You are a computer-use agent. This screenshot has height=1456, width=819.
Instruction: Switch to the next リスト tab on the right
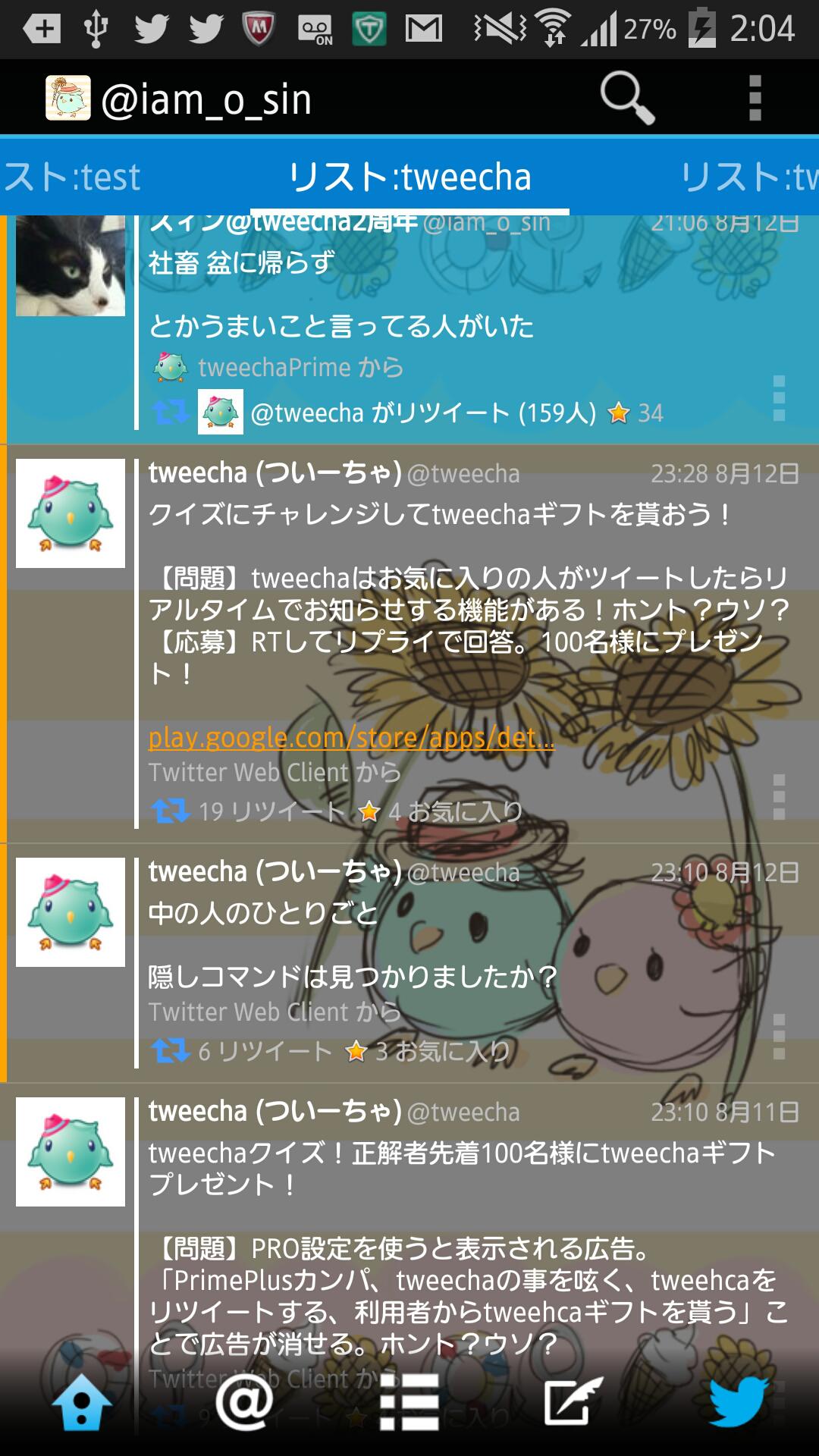click(x=747, y=177)
